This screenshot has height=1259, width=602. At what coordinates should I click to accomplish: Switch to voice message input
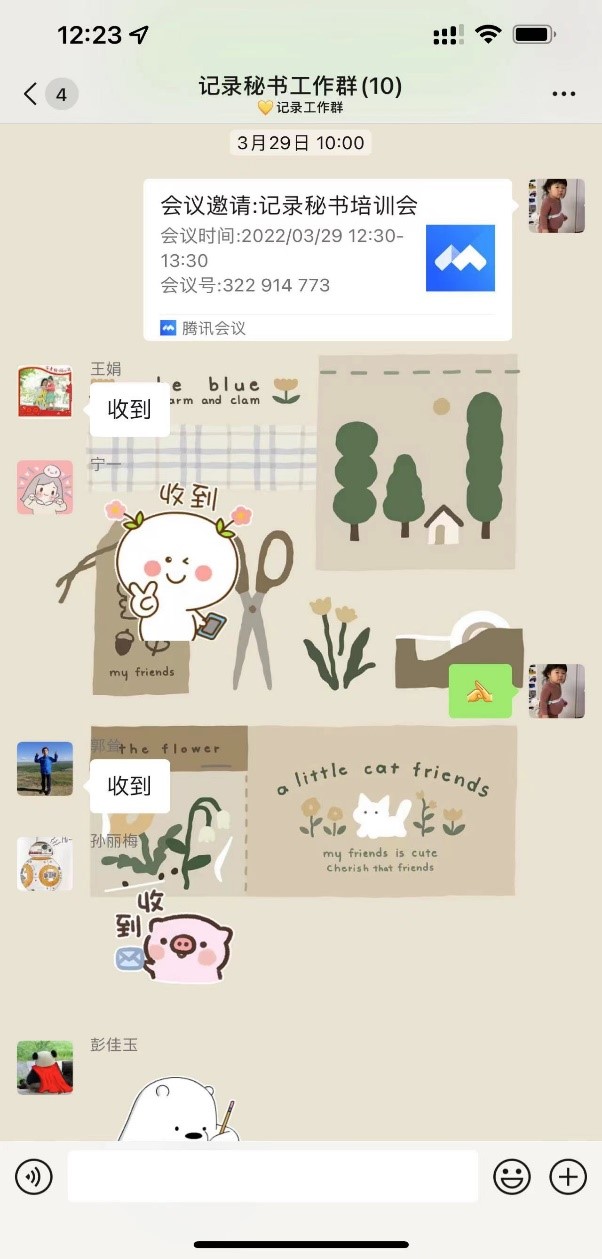coord(34,1176)
